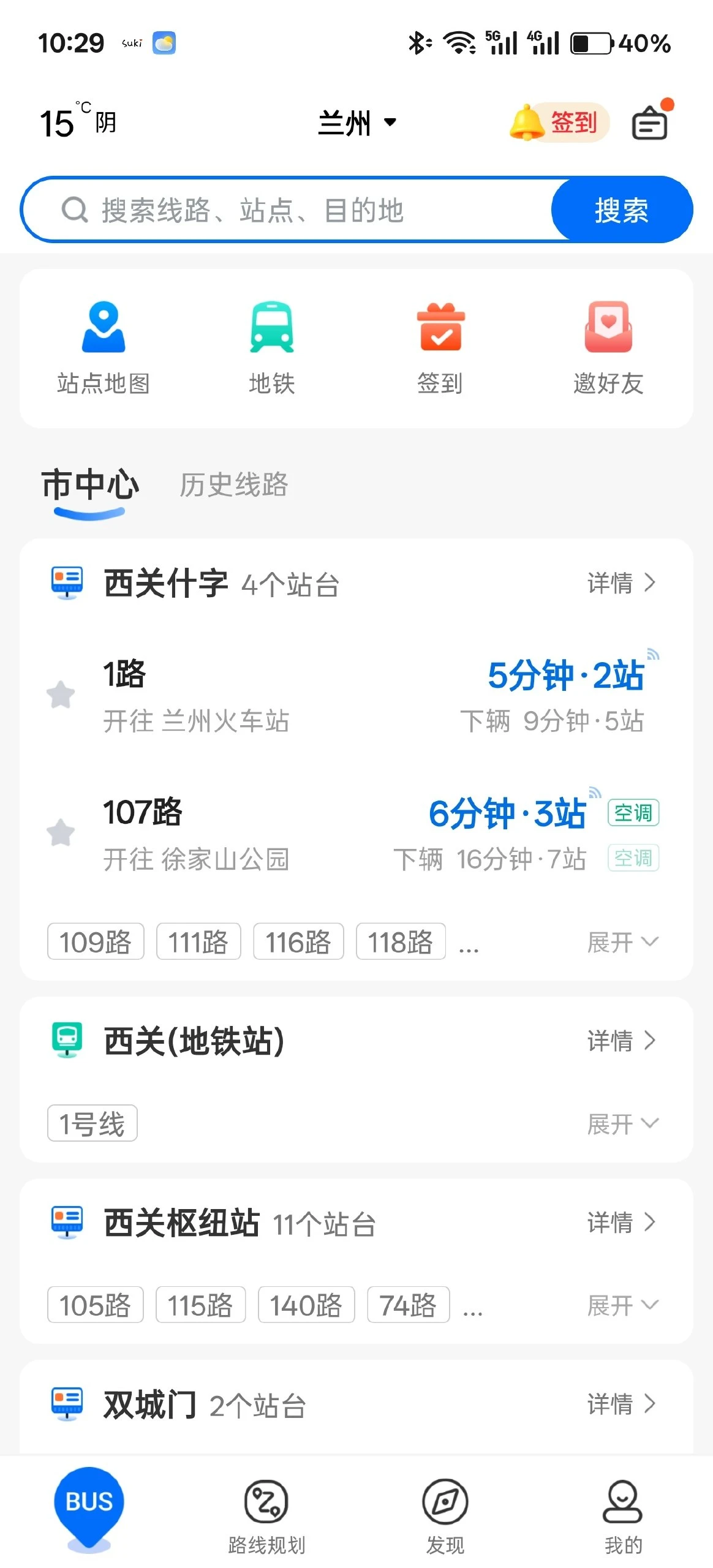Image resolution: width=713 pixels, height=1568 pixels.
Task: Switch to the 历史线路 tab
Action: [235, 484]
